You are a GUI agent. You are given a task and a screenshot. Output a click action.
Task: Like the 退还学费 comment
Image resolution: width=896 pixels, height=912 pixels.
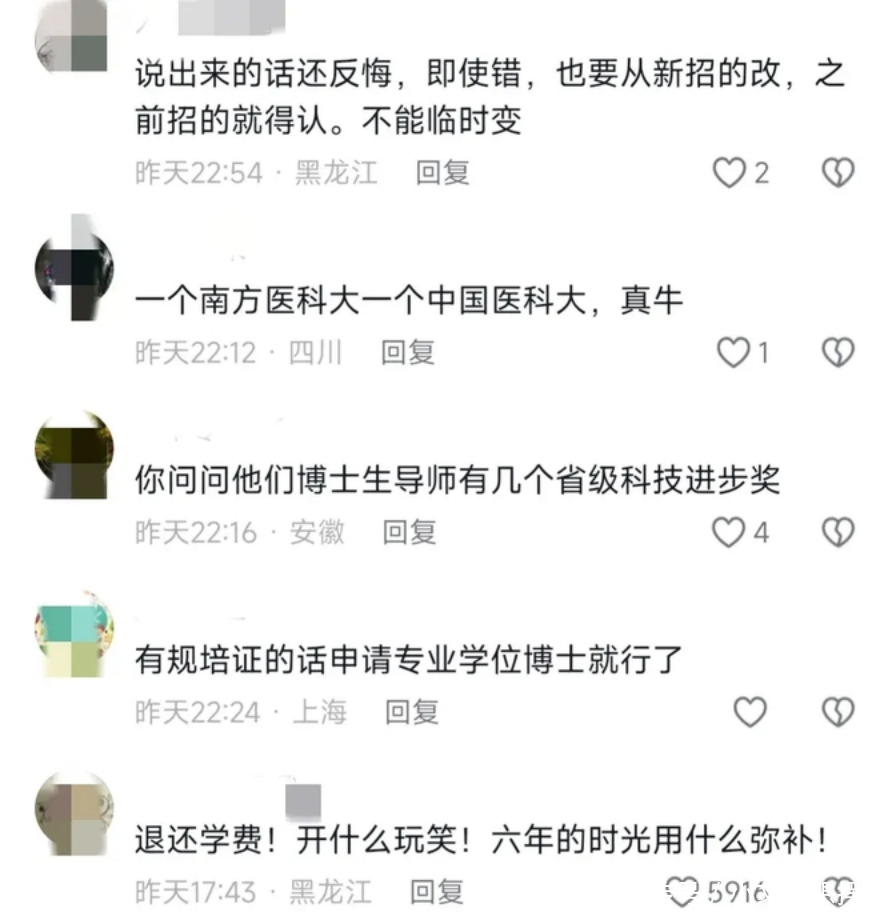(x=684, y=890)
